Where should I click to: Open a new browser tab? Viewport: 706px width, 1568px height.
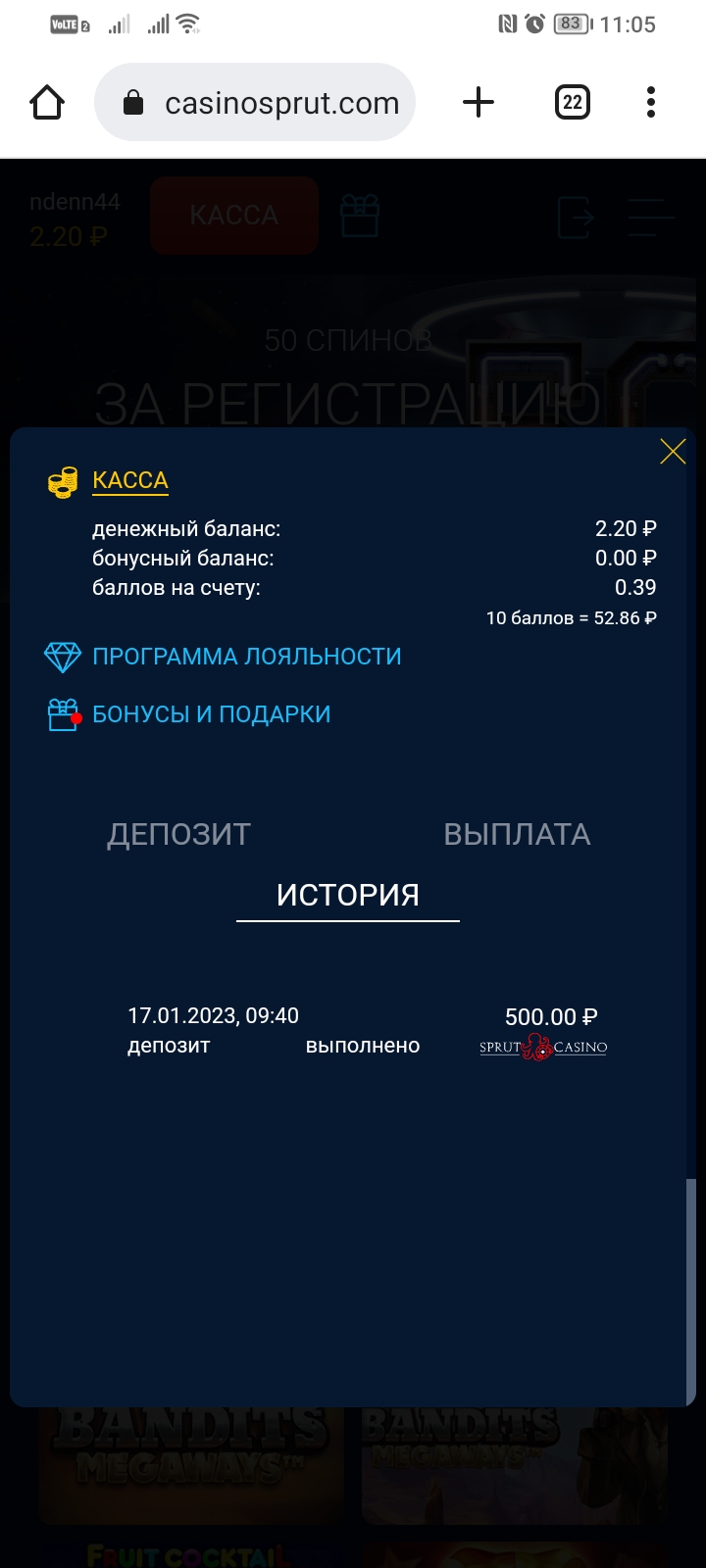[478, 102]
